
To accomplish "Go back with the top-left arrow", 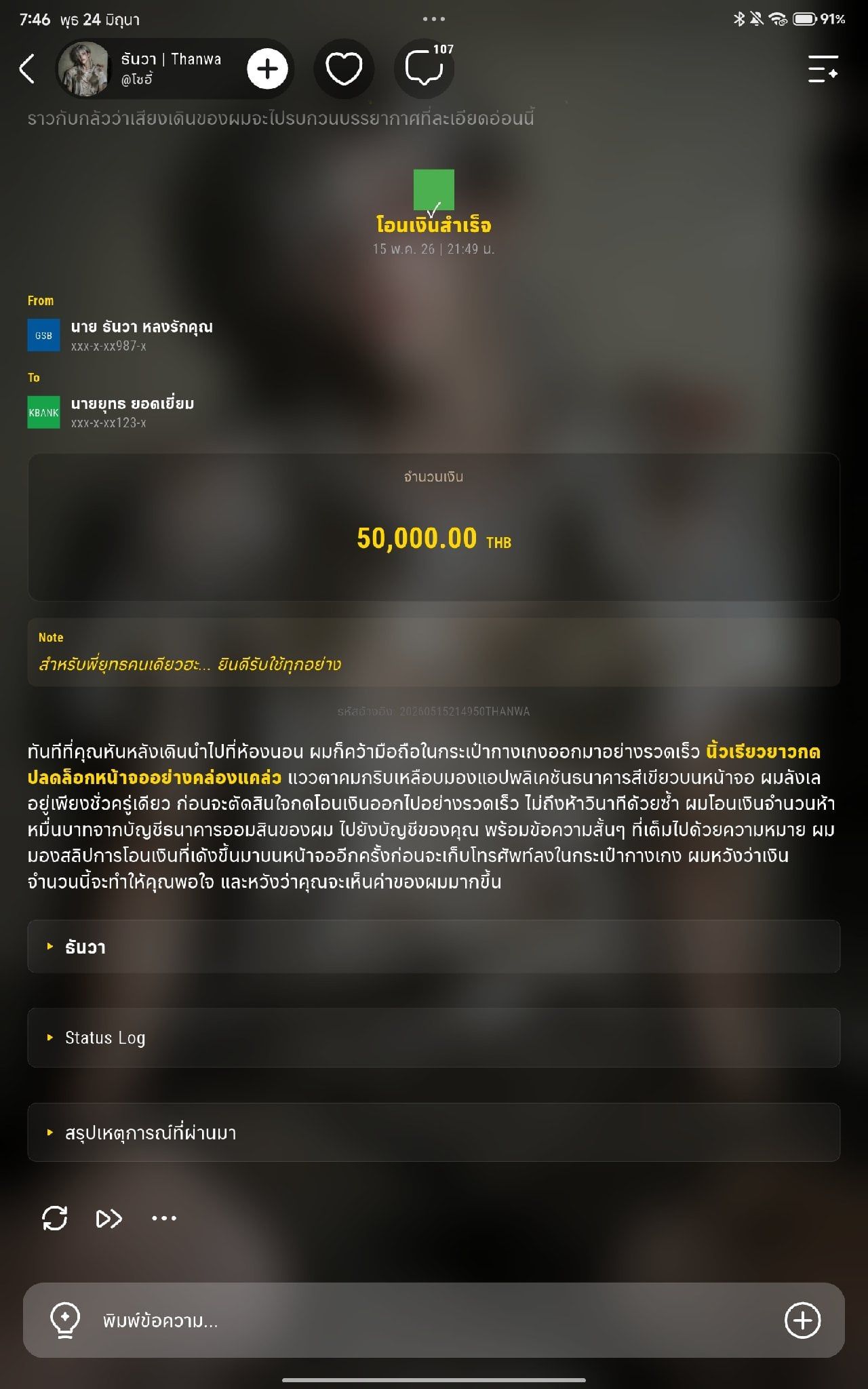I will (x=27, y=69).
